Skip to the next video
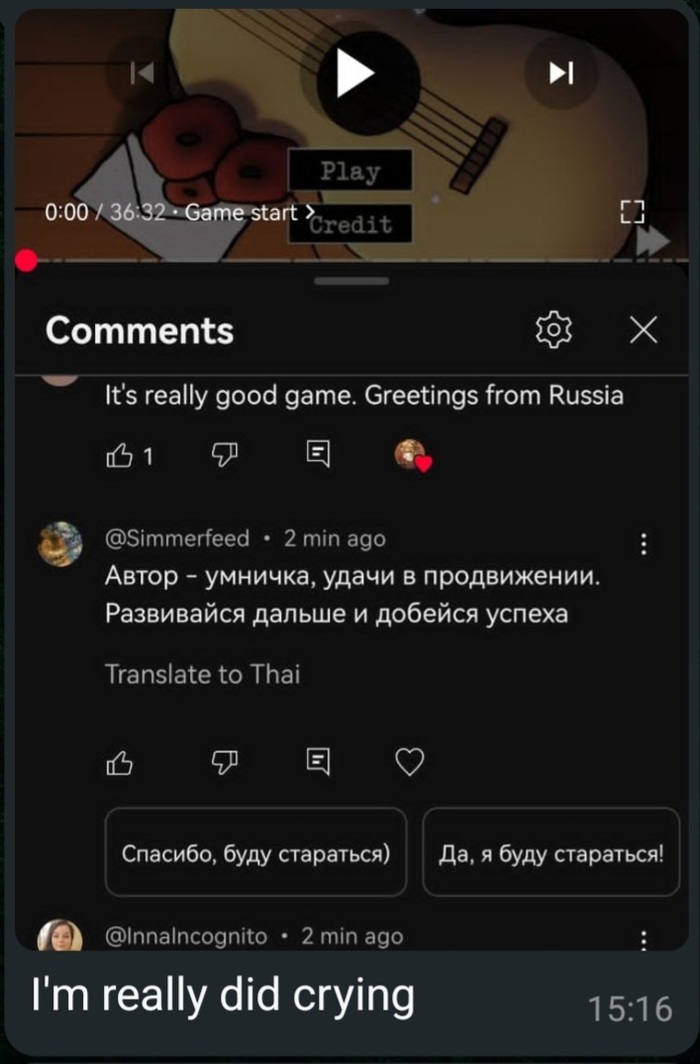This screenshot has height=1064, width=700. 562,72
